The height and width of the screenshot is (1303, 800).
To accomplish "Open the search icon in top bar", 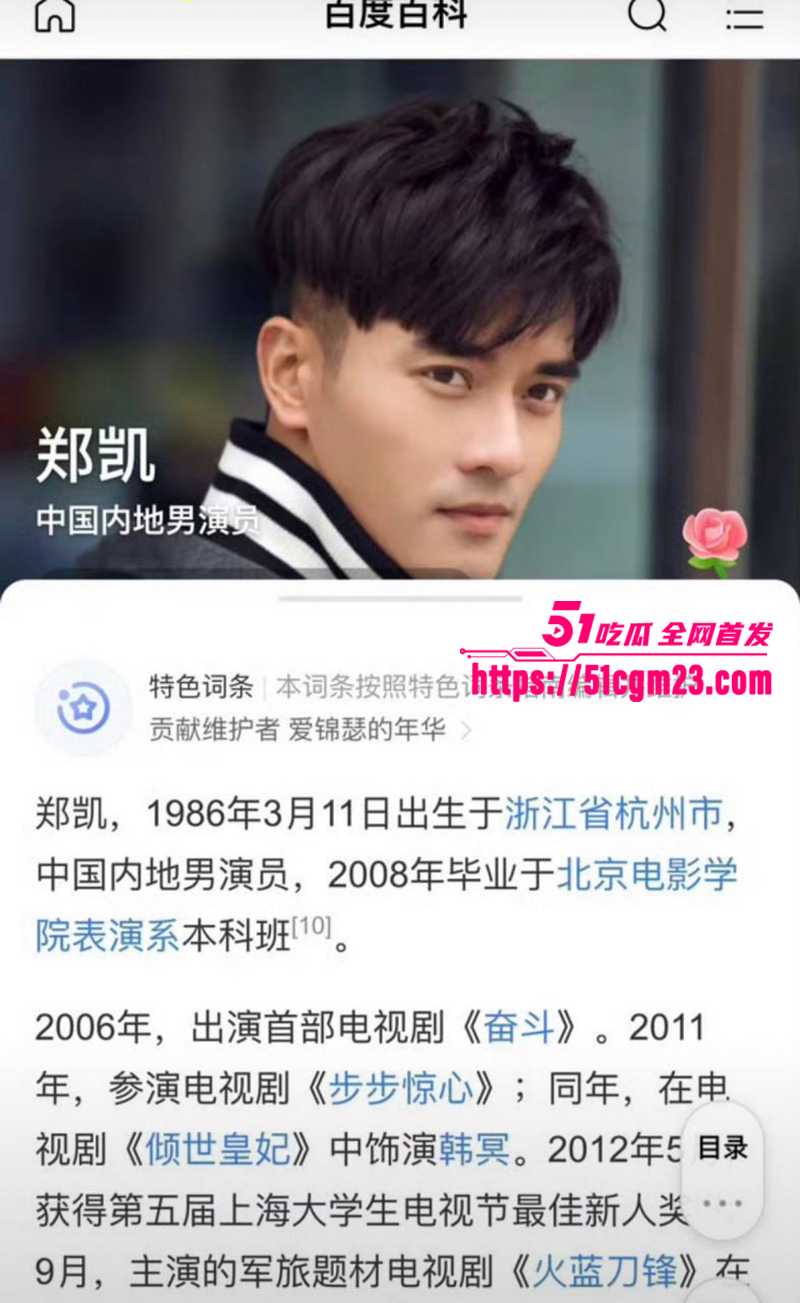I will (x=647, y=15).
